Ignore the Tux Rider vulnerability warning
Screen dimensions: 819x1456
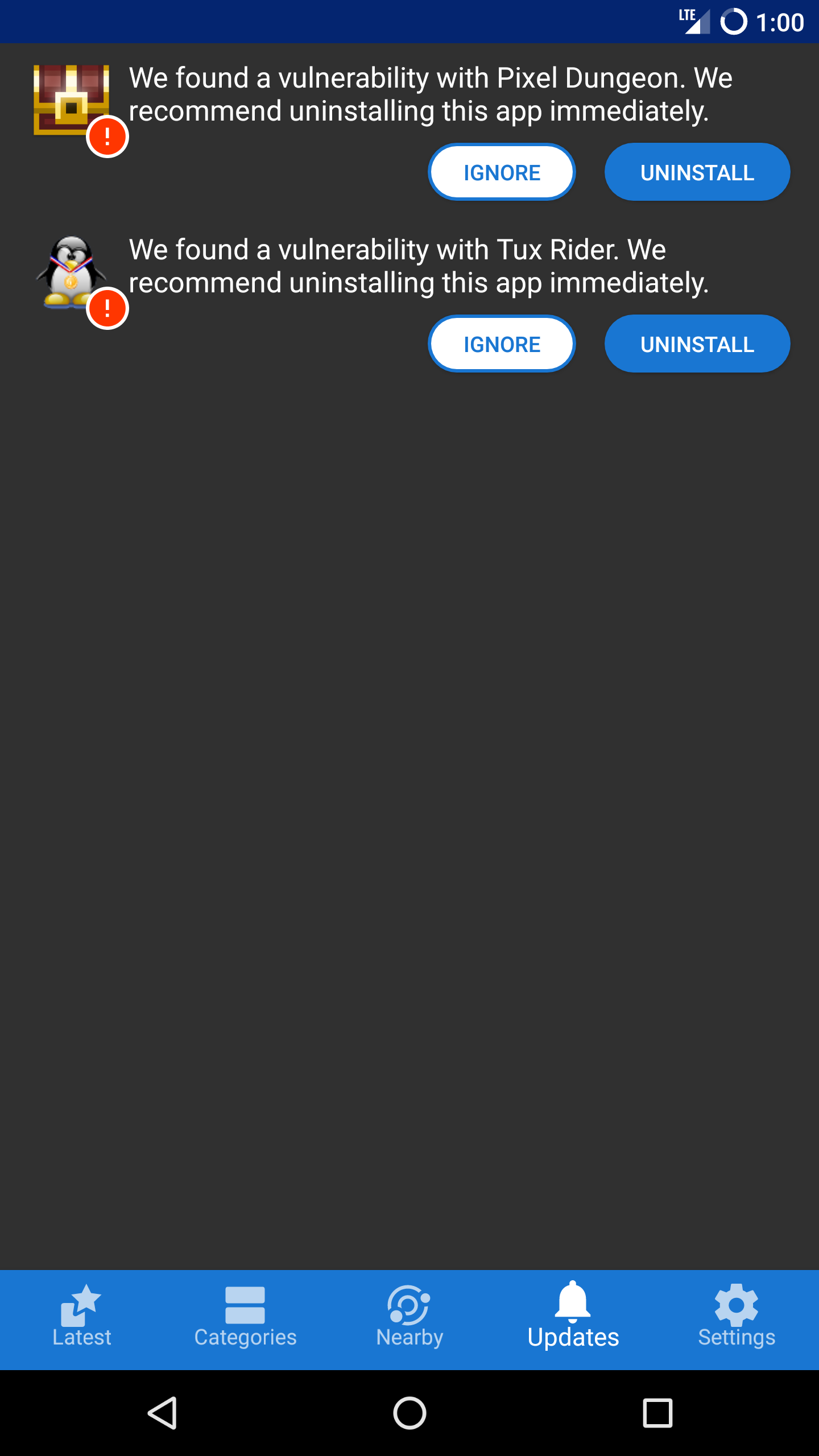click(502, 344)
